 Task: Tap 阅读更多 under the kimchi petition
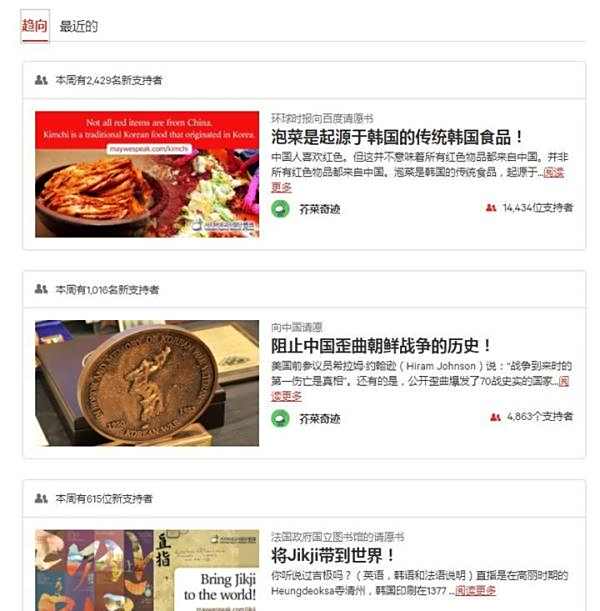click(x=282, y=187)
